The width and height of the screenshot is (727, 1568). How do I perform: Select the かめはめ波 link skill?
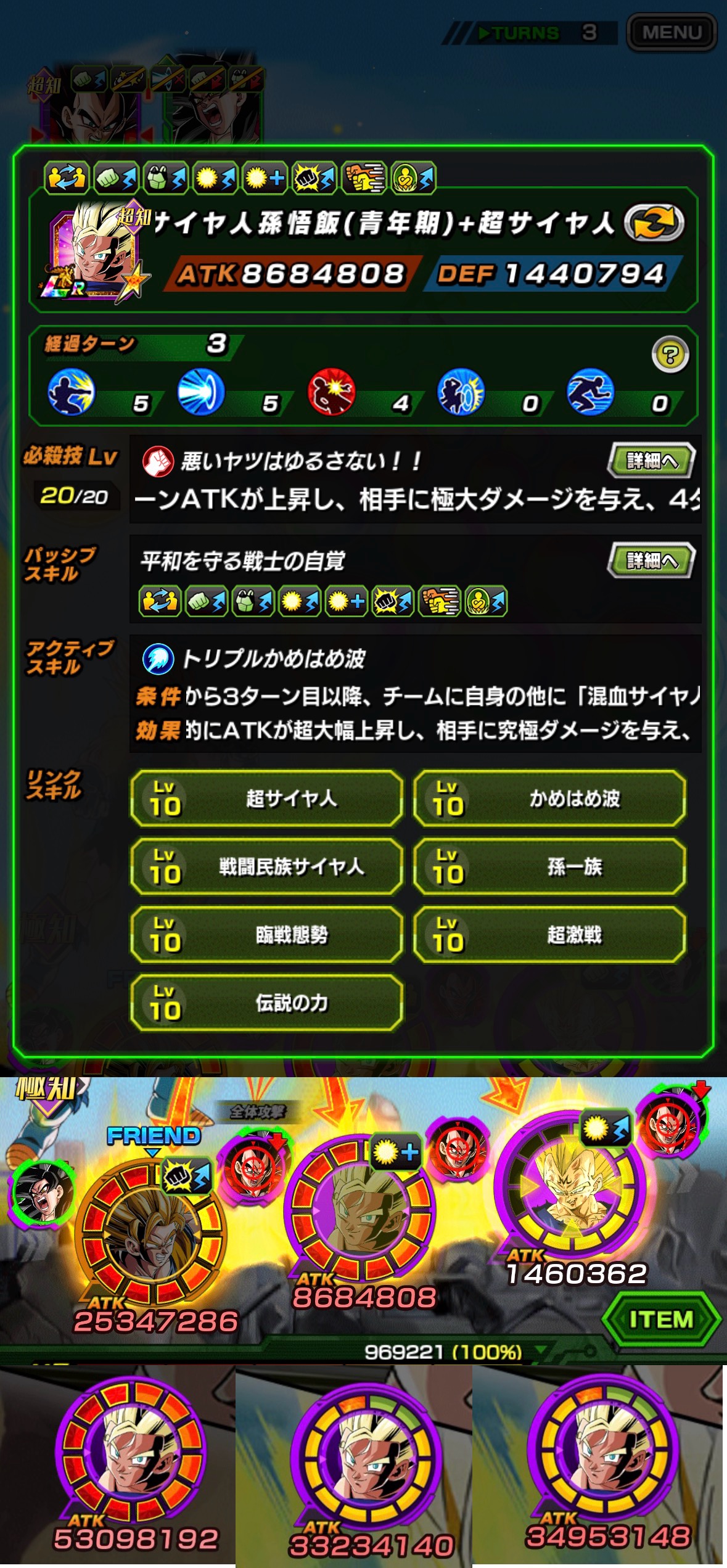pos(549,798)
